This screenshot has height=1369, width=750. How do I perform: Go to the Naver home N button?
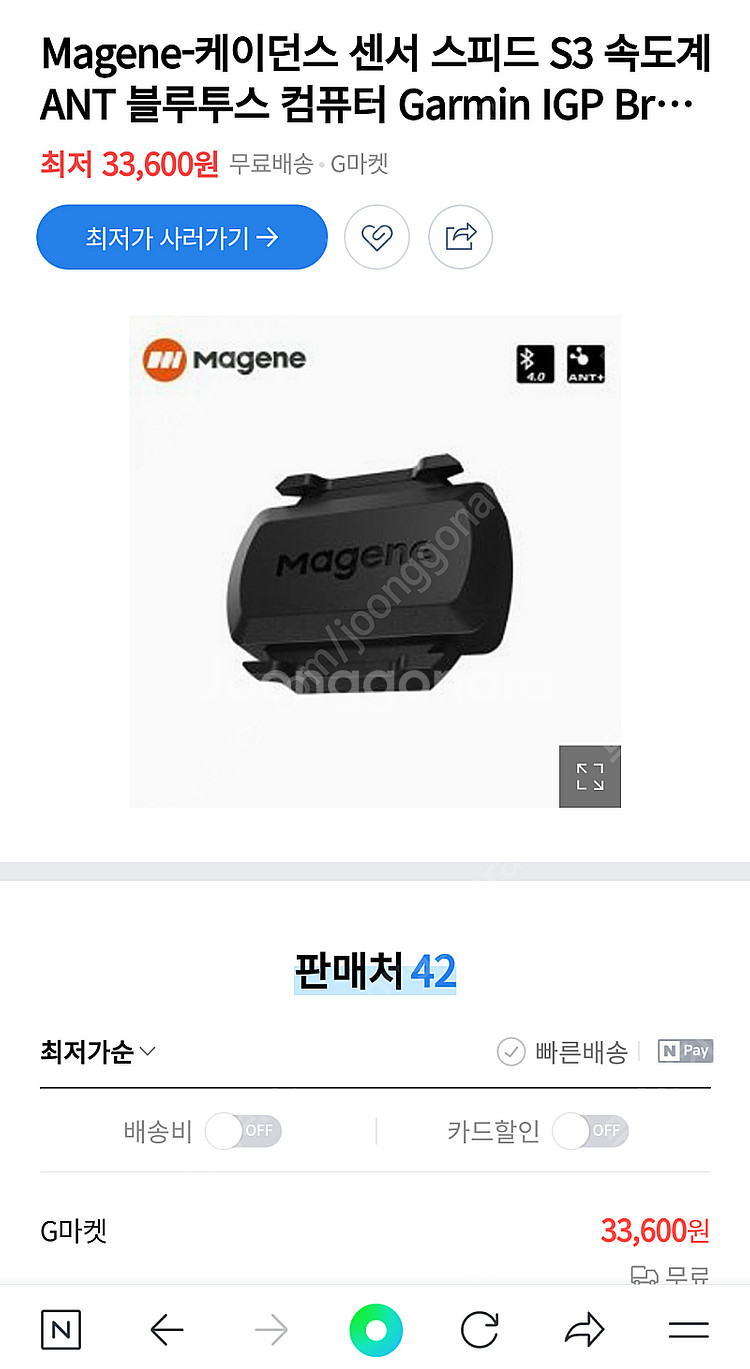pos(61,1330)
